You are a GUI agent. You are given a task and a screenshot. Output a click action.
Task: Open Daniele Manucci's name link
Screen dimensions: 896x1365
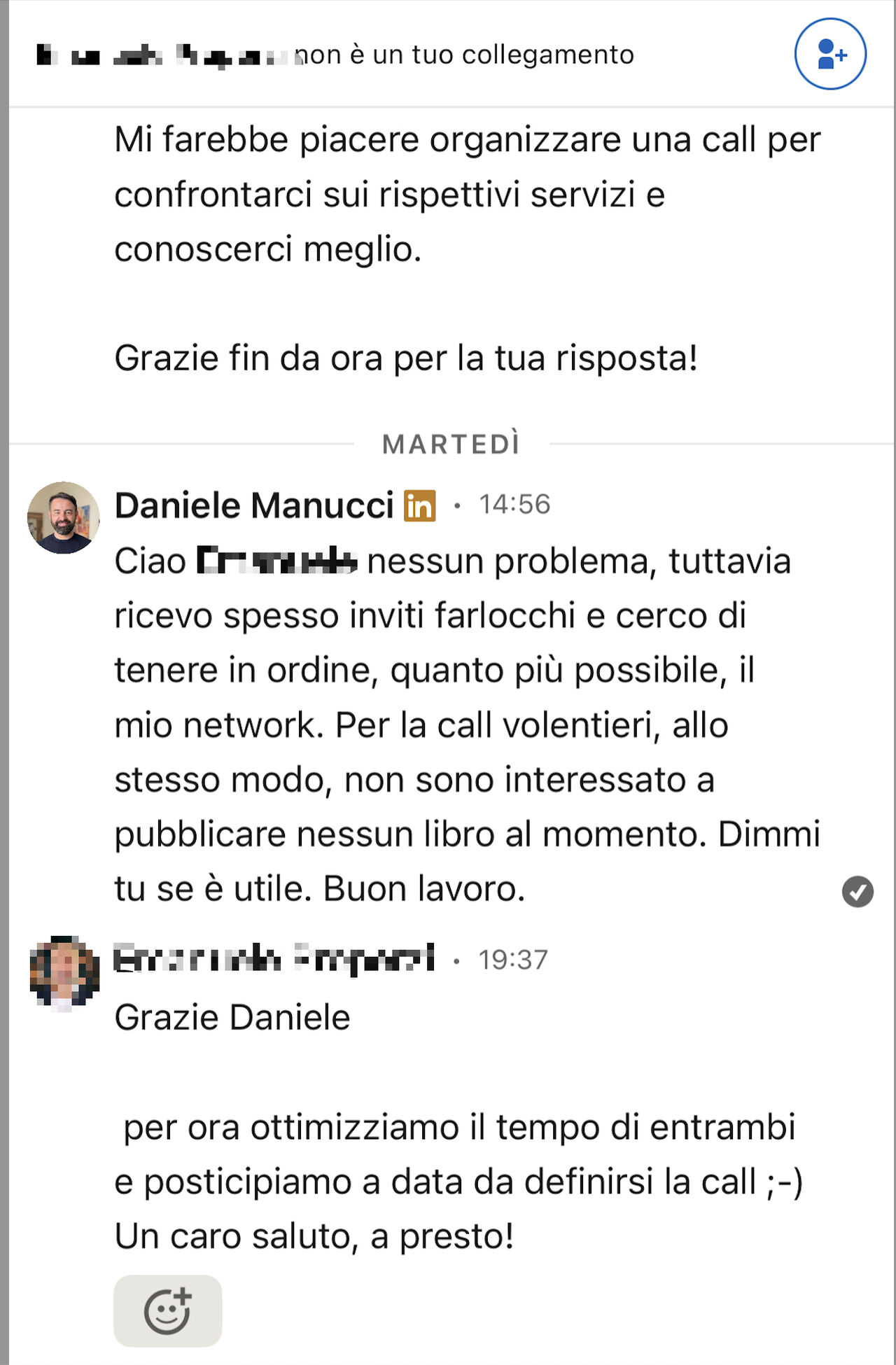coord(254,505)
